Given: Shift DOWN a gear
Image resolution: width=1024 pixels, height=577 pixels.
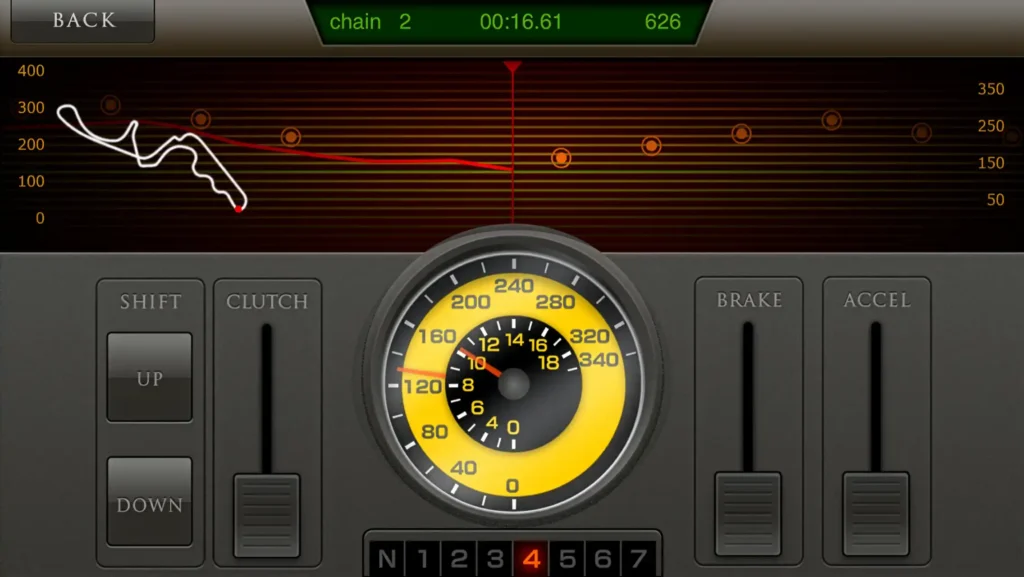Looking at the screenshot, I should [149, 503].
